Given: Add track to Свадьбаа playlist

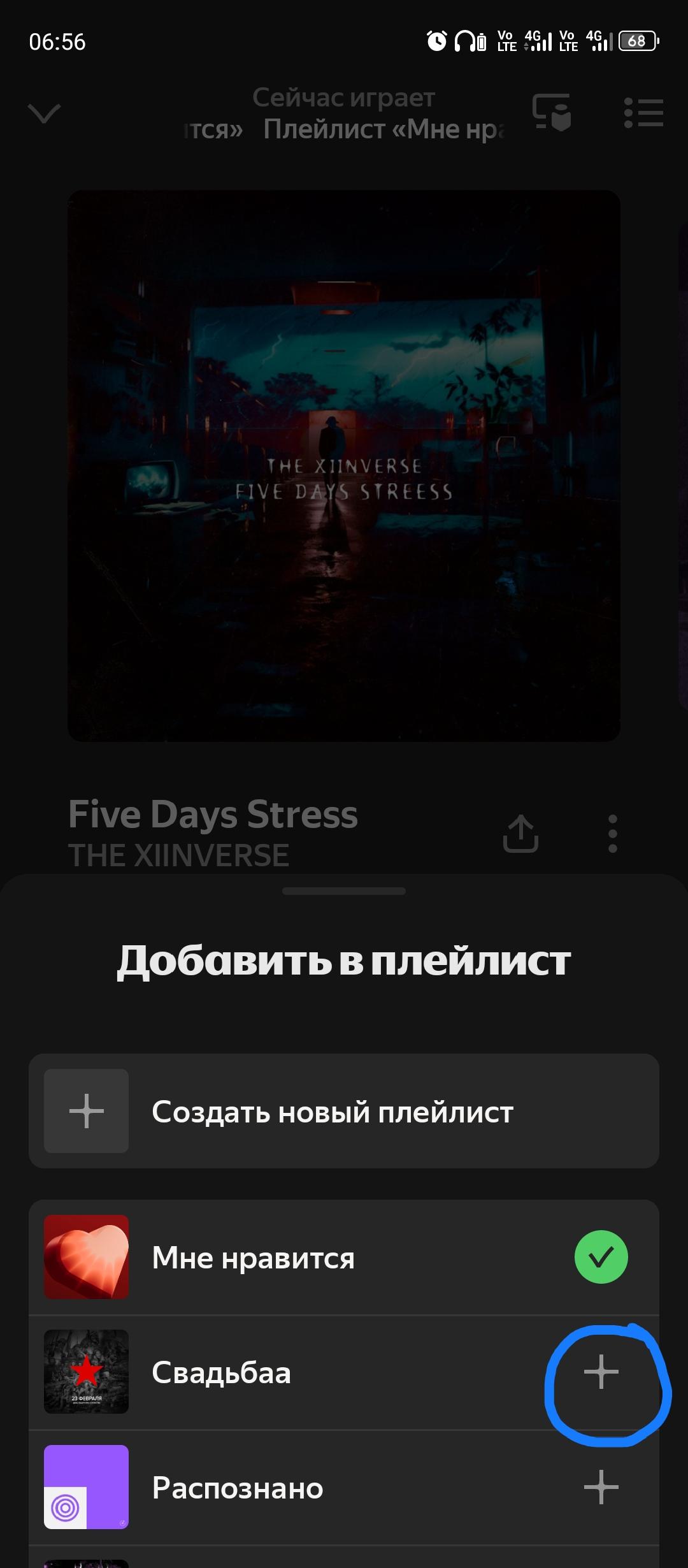Looking at the screenshot, I should 601,1372.
